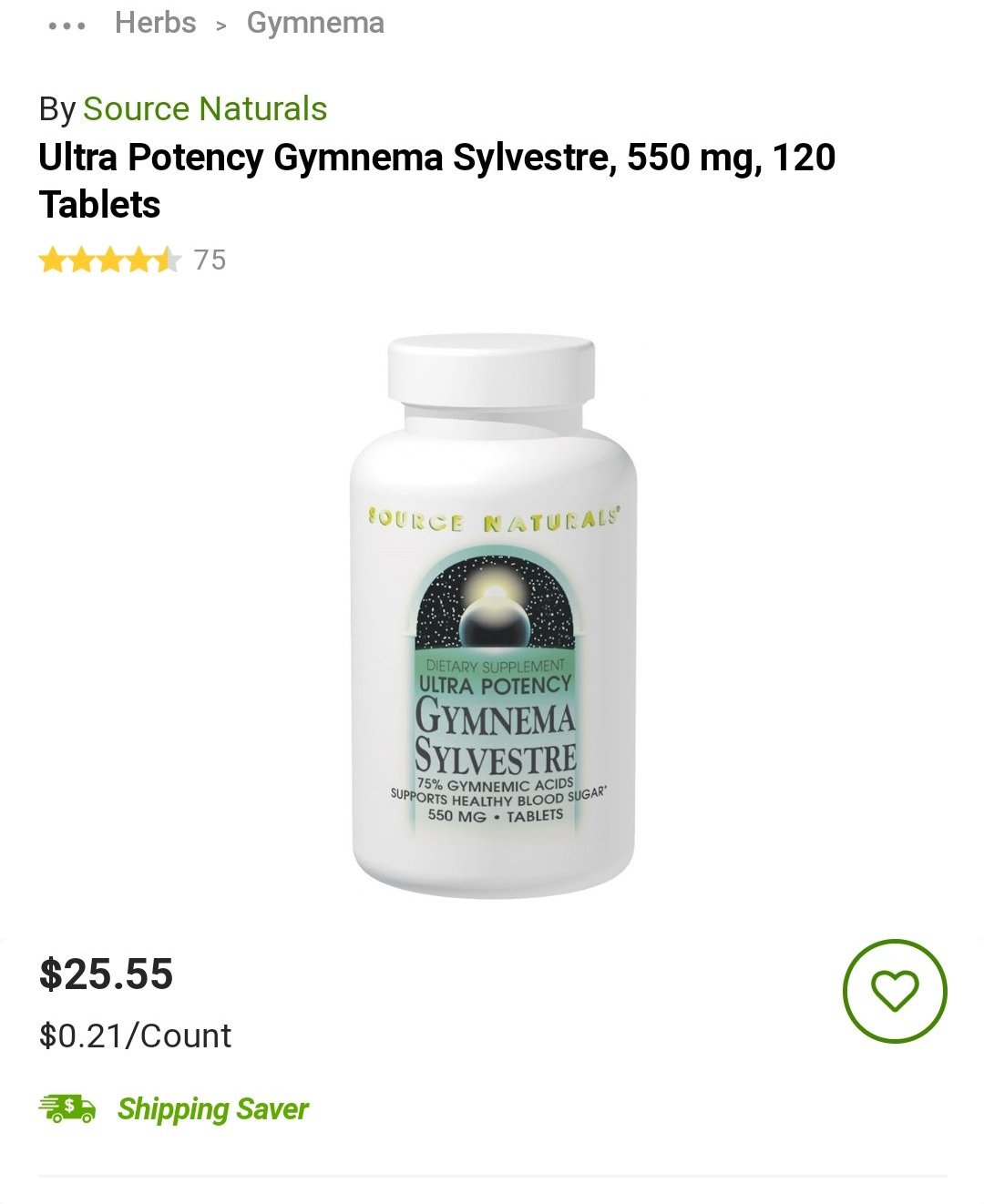Viewport: 984px width, 1204px height.
Task: View the 75 customer reviews
Action: pos(209,260)
